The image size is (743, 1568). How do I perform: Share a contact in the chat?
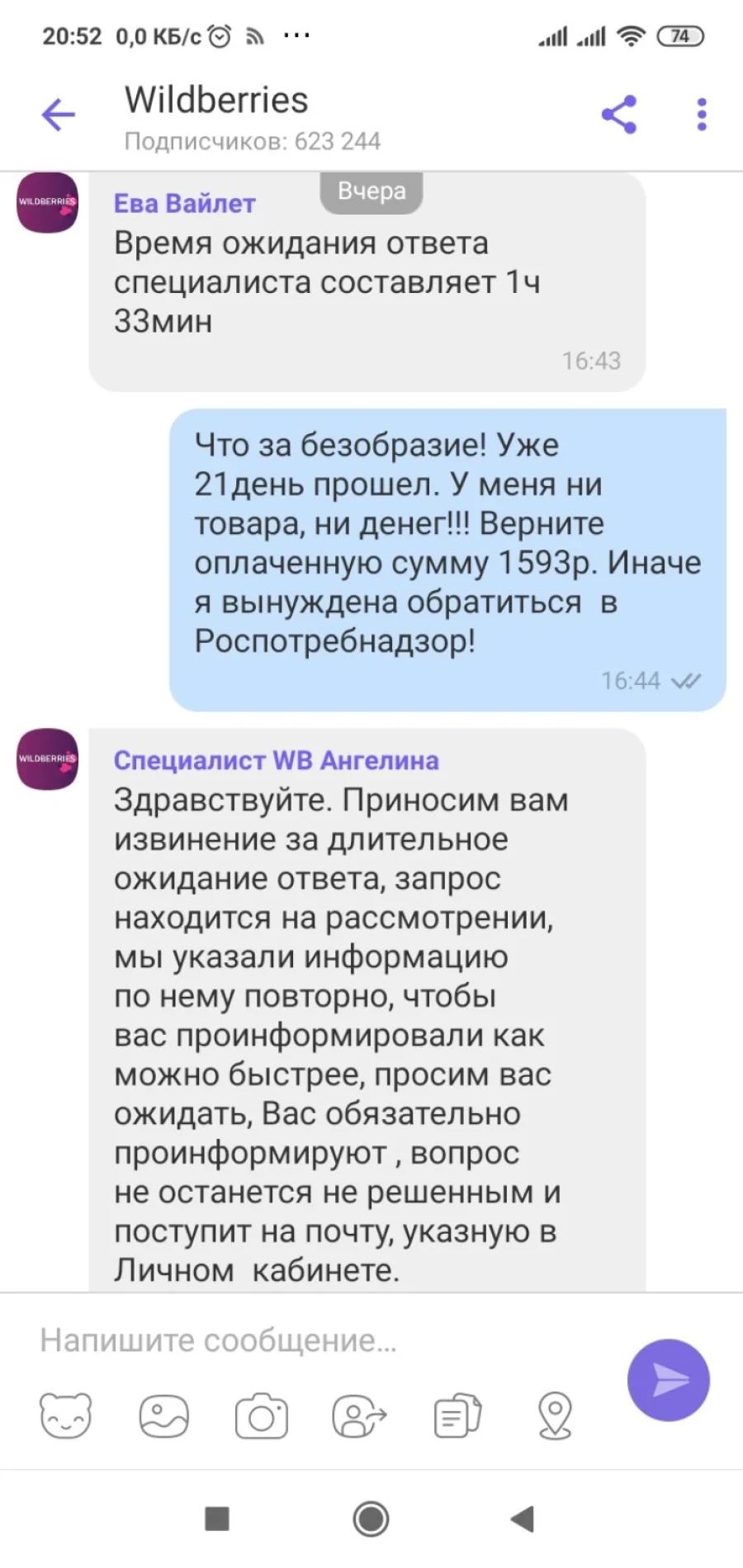coord(359,1416)
